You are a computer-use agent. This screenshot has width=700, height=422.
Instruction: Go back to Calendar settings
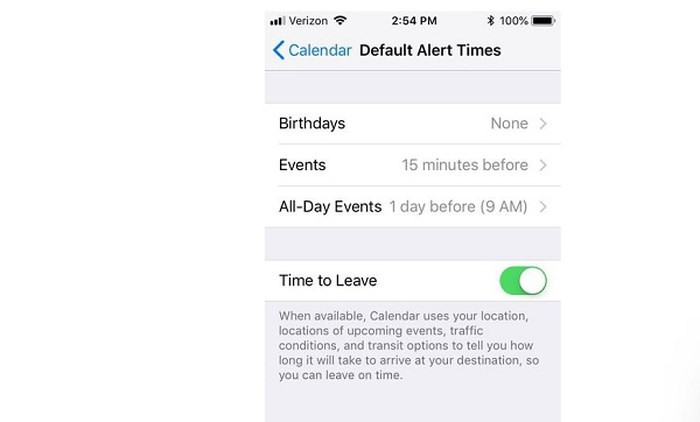coord(311,50)
